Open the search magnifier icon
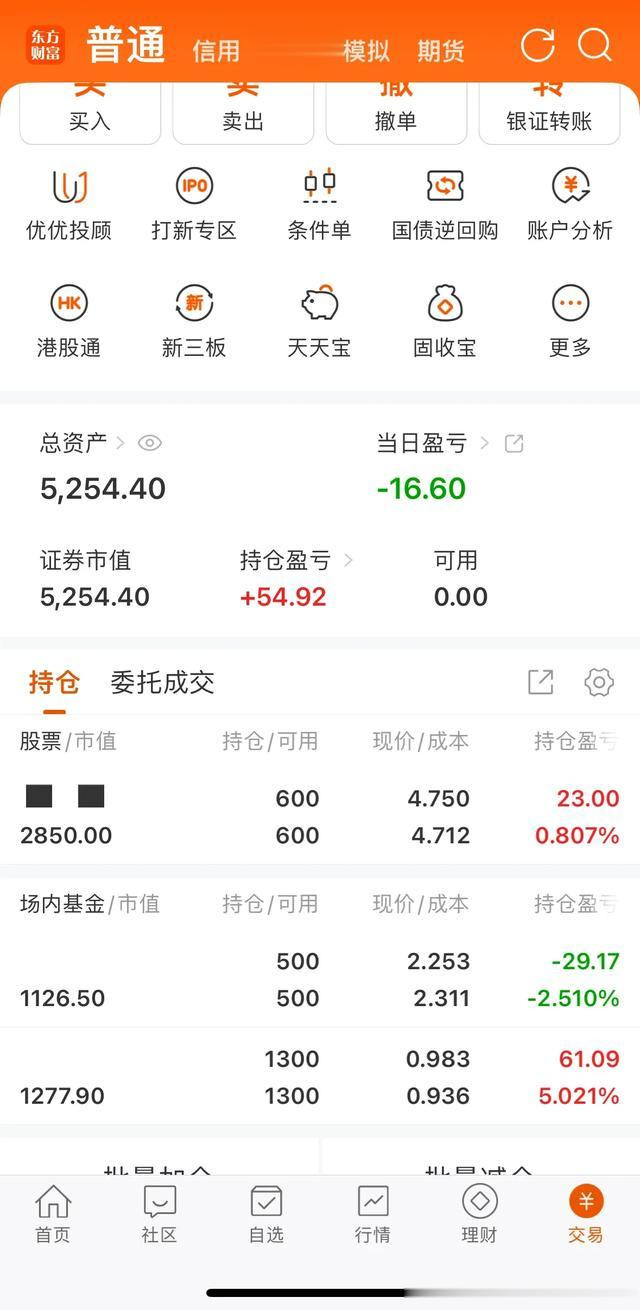 (x=595, y=46)
